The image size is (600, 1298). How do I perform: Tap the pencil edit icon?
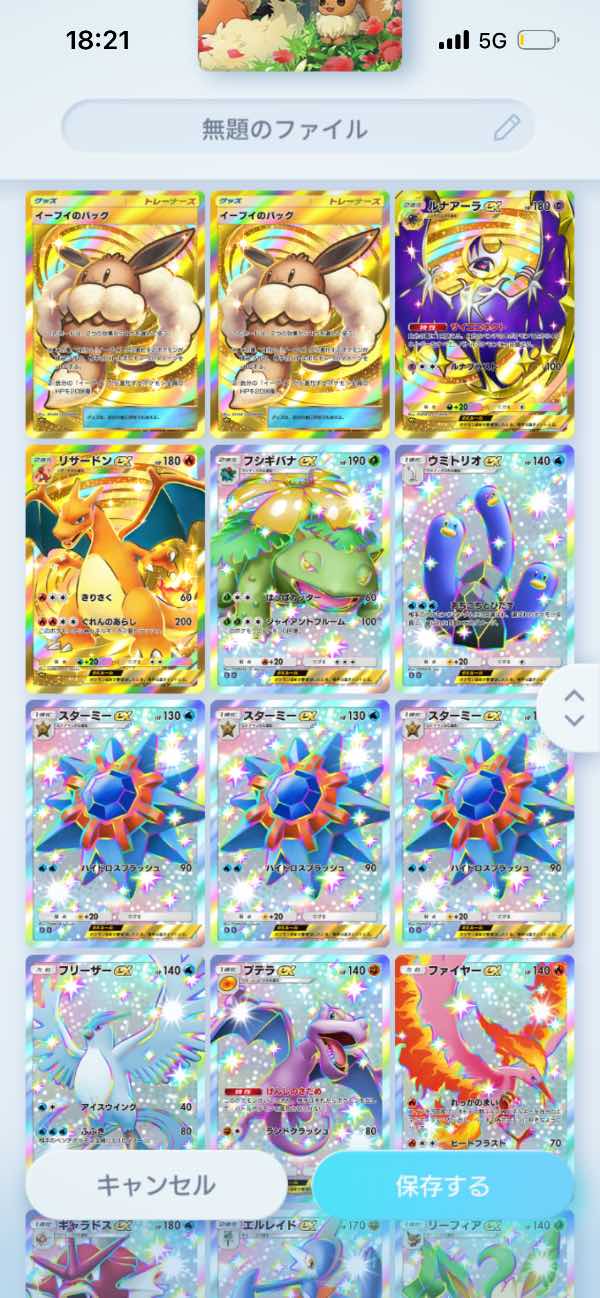pos(507,127)
